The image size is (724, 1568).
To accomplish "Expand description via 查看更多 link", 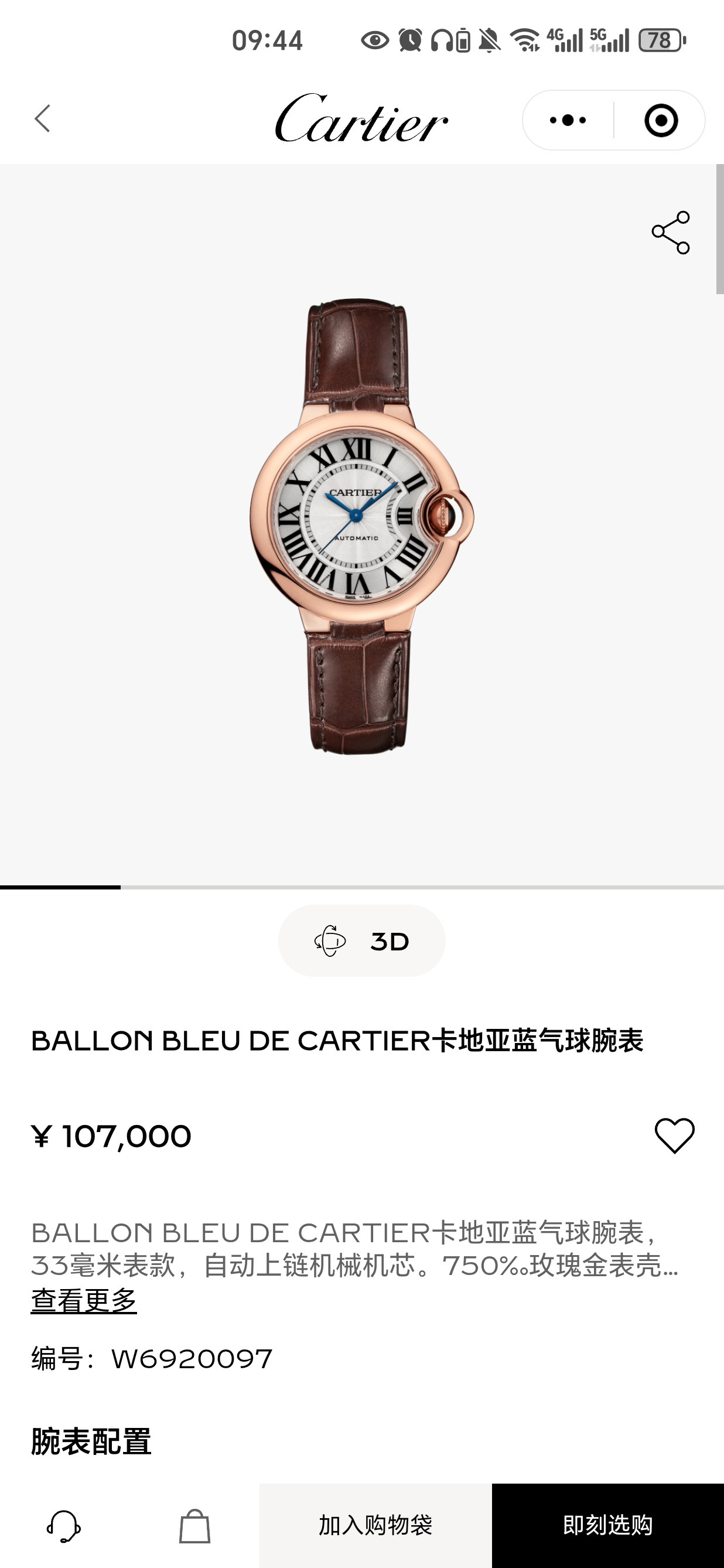I will click(x=84, y=1301).
